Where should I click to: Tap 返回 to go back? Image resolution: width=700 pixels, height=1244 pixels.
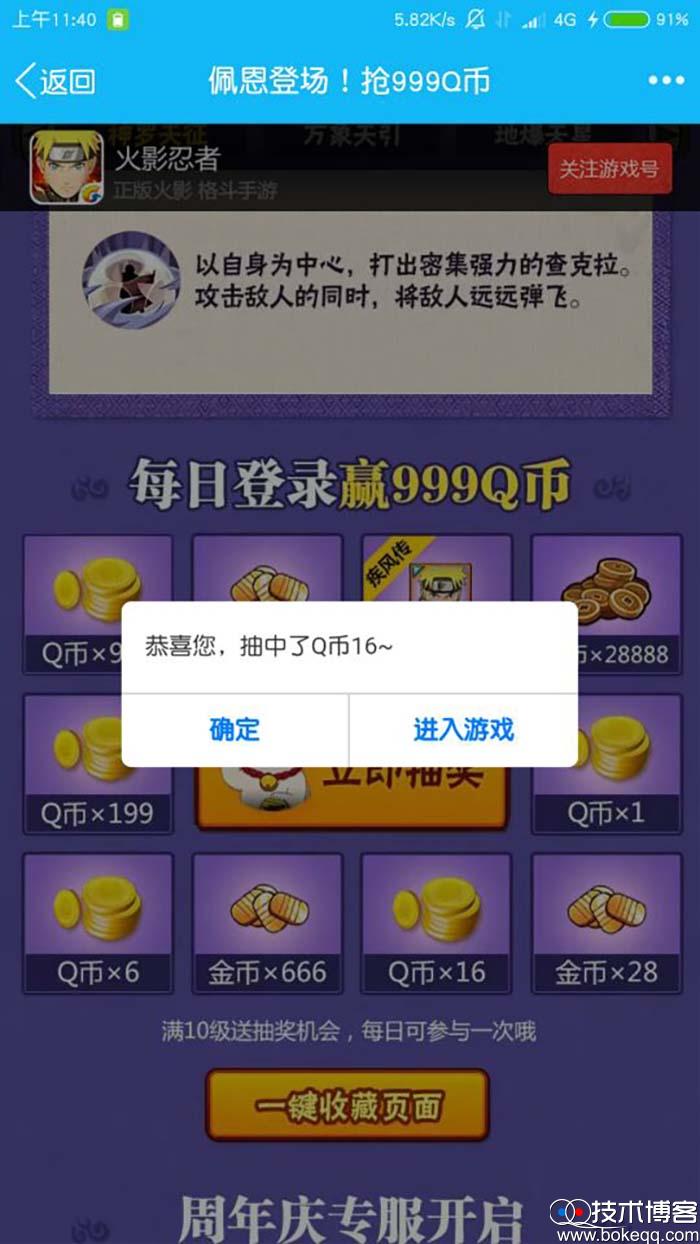point(55,81)
